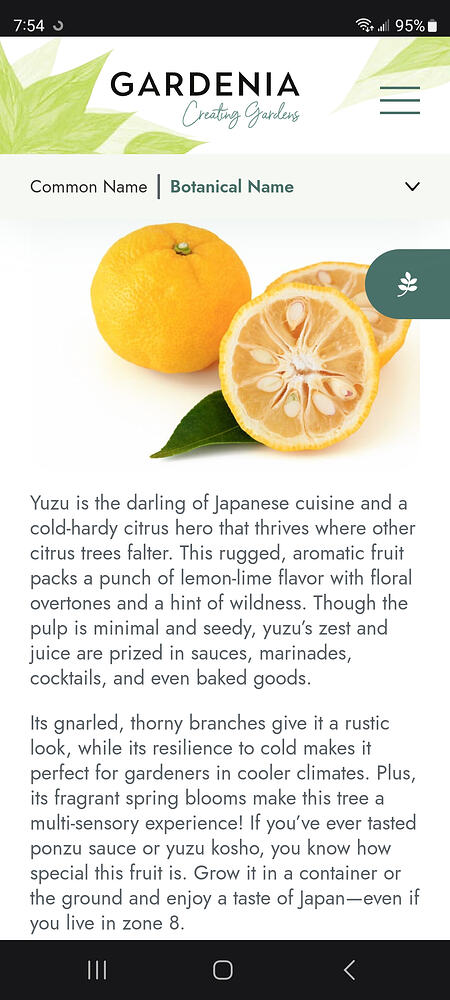Open recent apps from navigation bar
Screen dimensions: 450x1000
97,970
